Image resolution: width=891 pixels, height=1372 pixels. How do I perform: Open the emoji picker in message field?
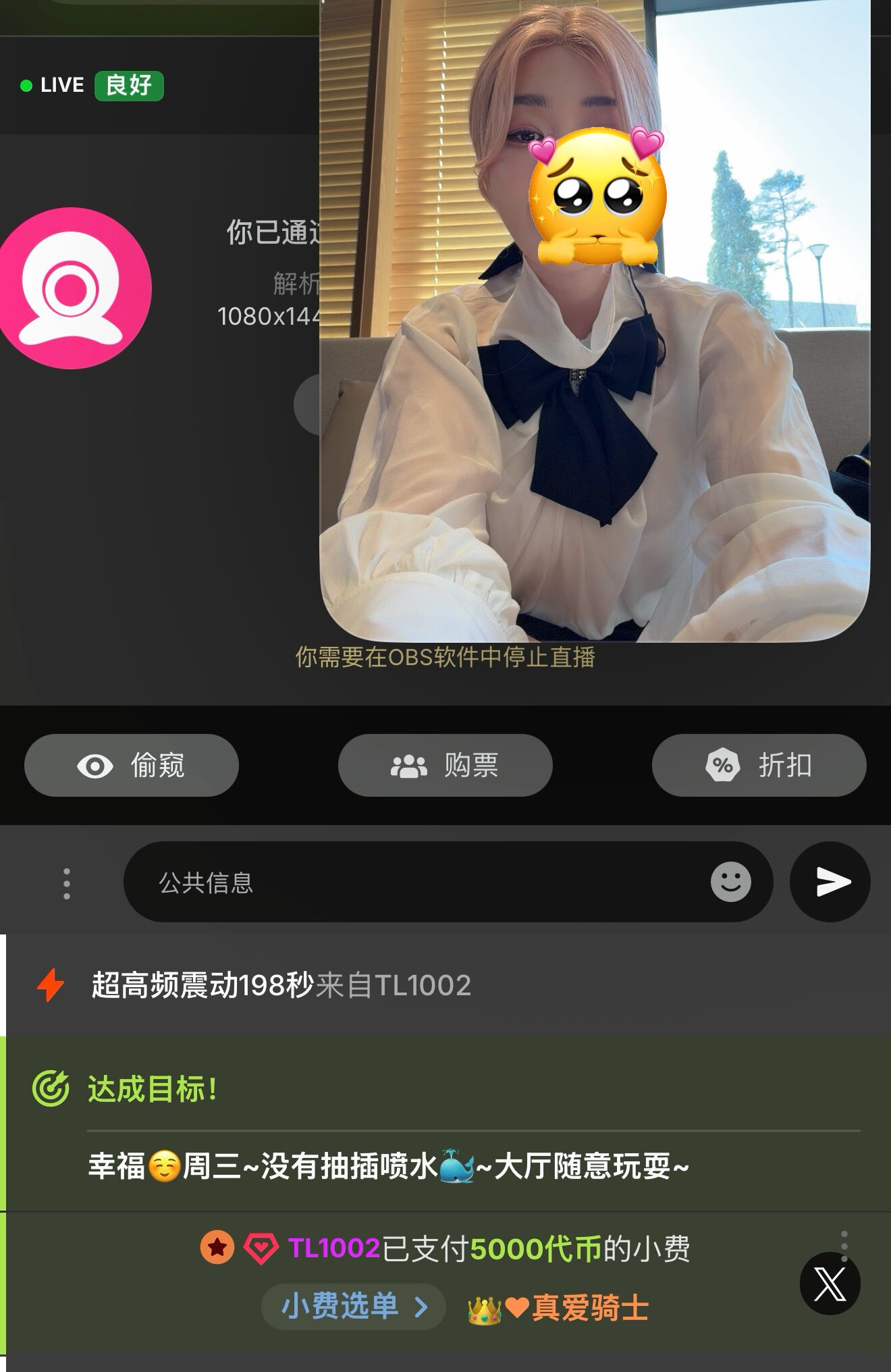point(730,882)
